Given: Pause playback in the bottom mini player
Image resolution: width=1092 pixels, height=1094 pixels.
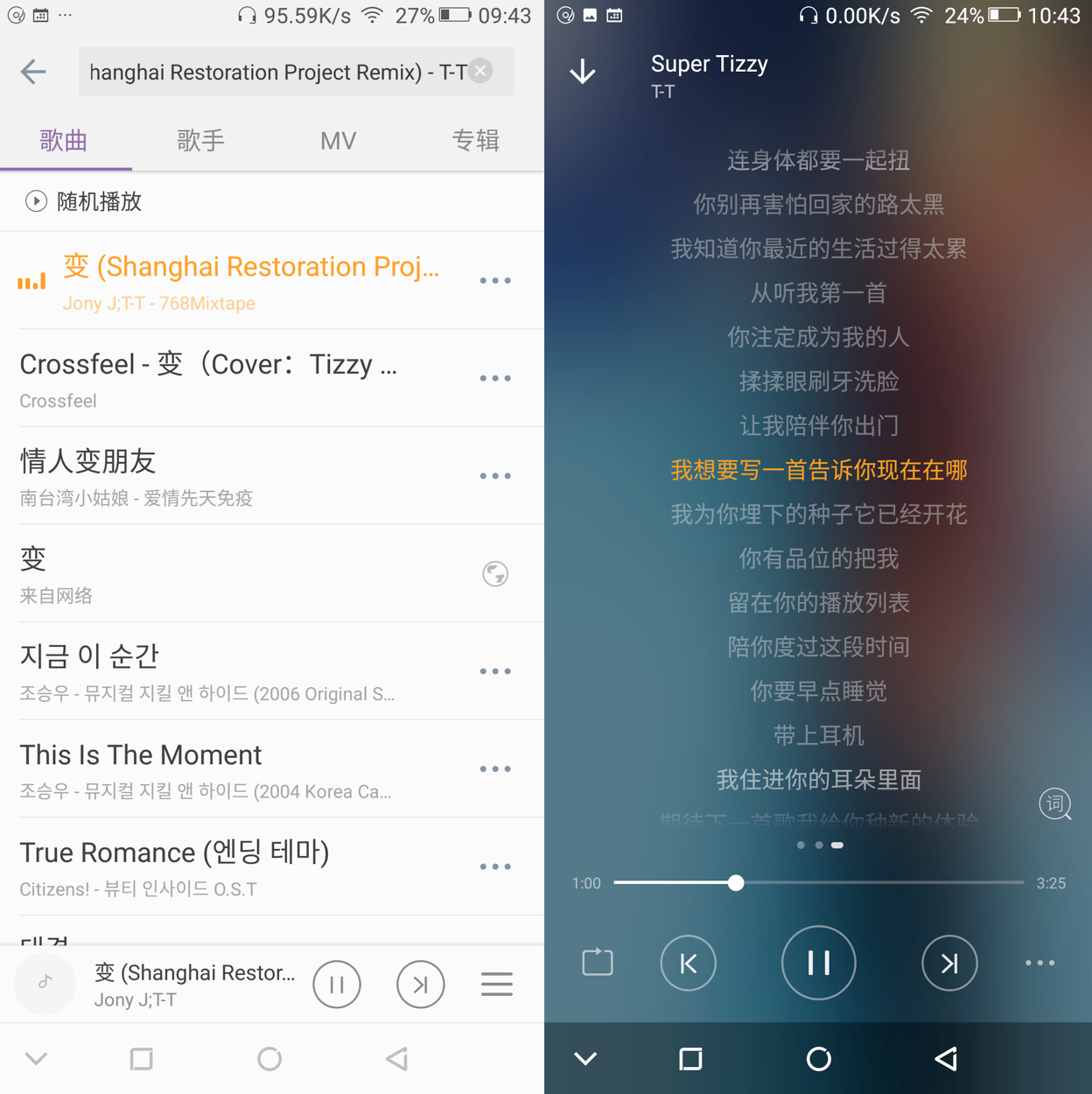Looking at the screenshot, I should [337, 985].
